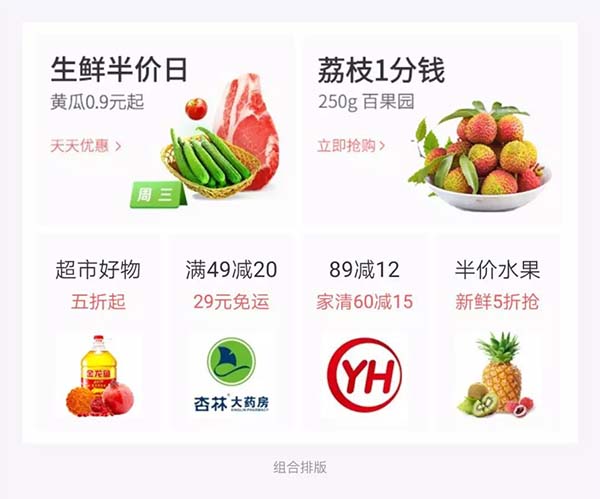
Task: Tap the 立即抢购 link
Action: tap(351, 146)
